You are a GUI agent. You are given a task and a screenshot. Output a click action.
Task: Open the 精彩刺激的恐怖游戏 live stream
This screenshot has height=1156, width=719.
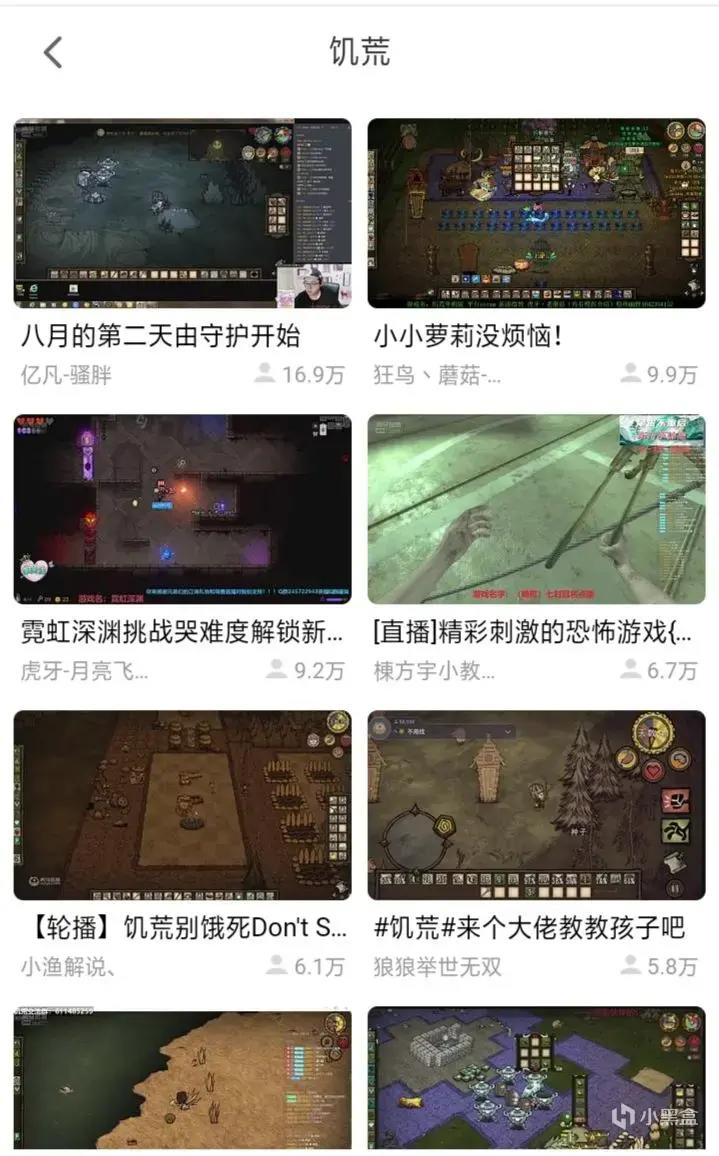[x=536, y=509]
